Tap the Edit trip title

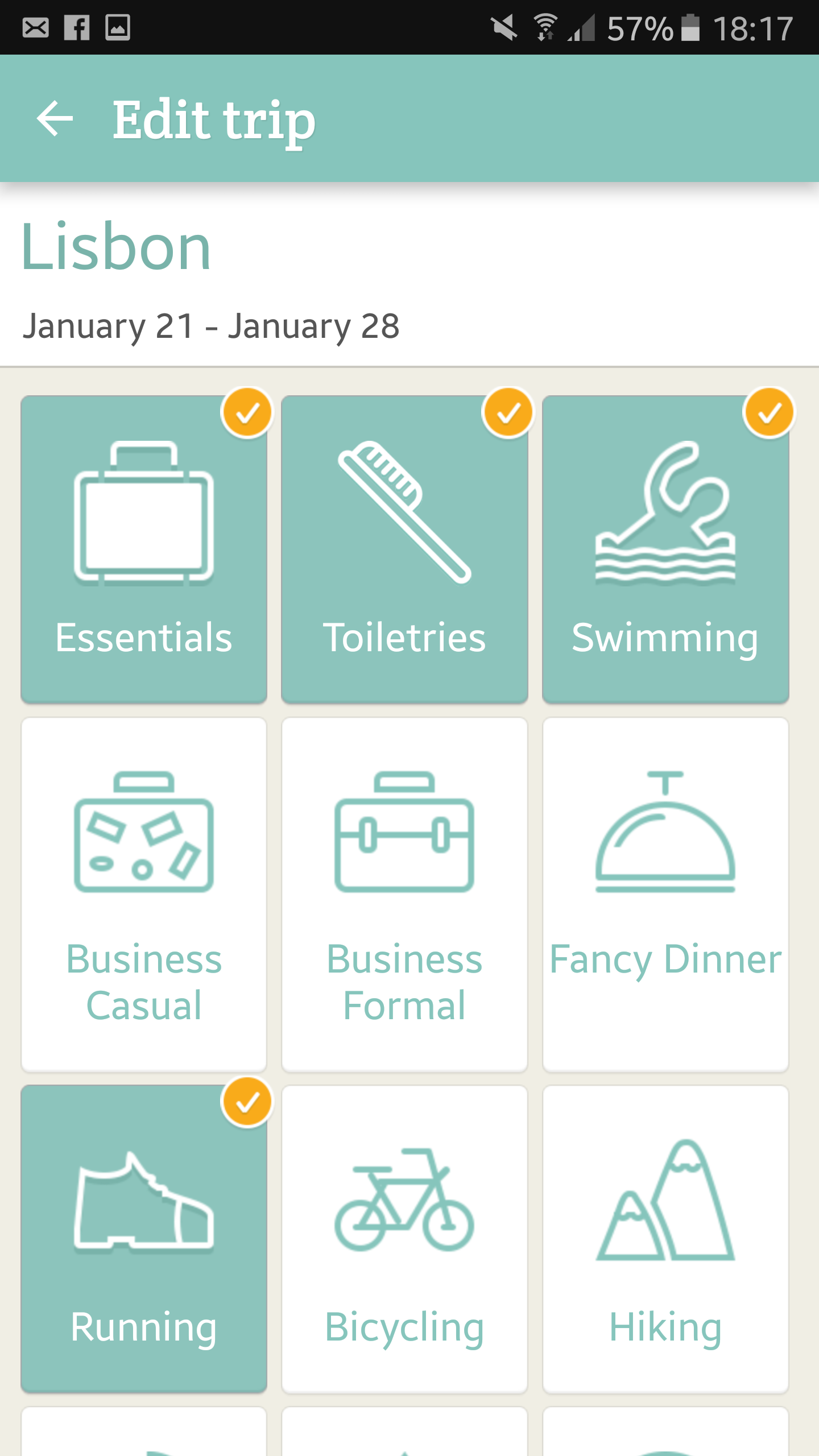pos(213,121)
